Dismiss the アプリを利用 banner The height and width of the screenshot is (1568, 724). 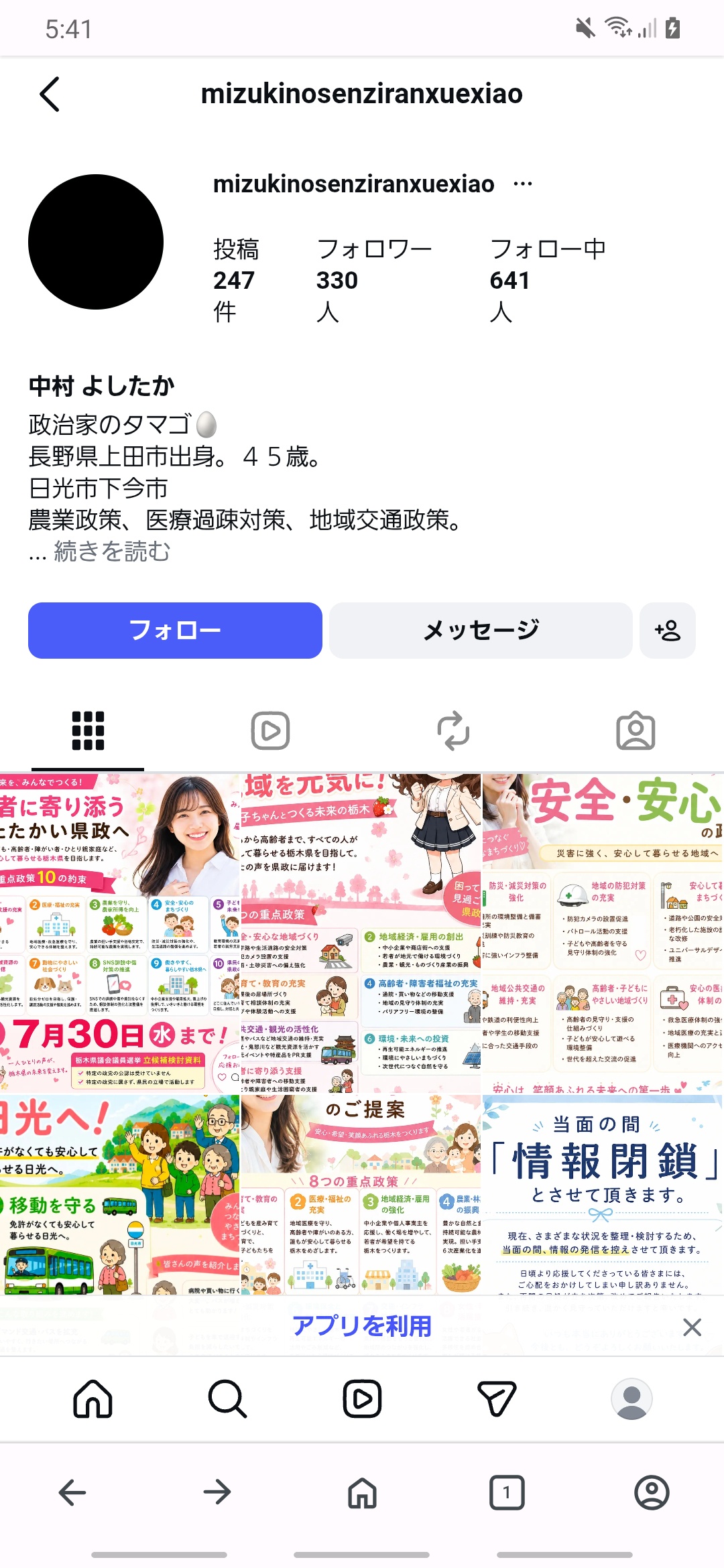tap(692, 1327)
